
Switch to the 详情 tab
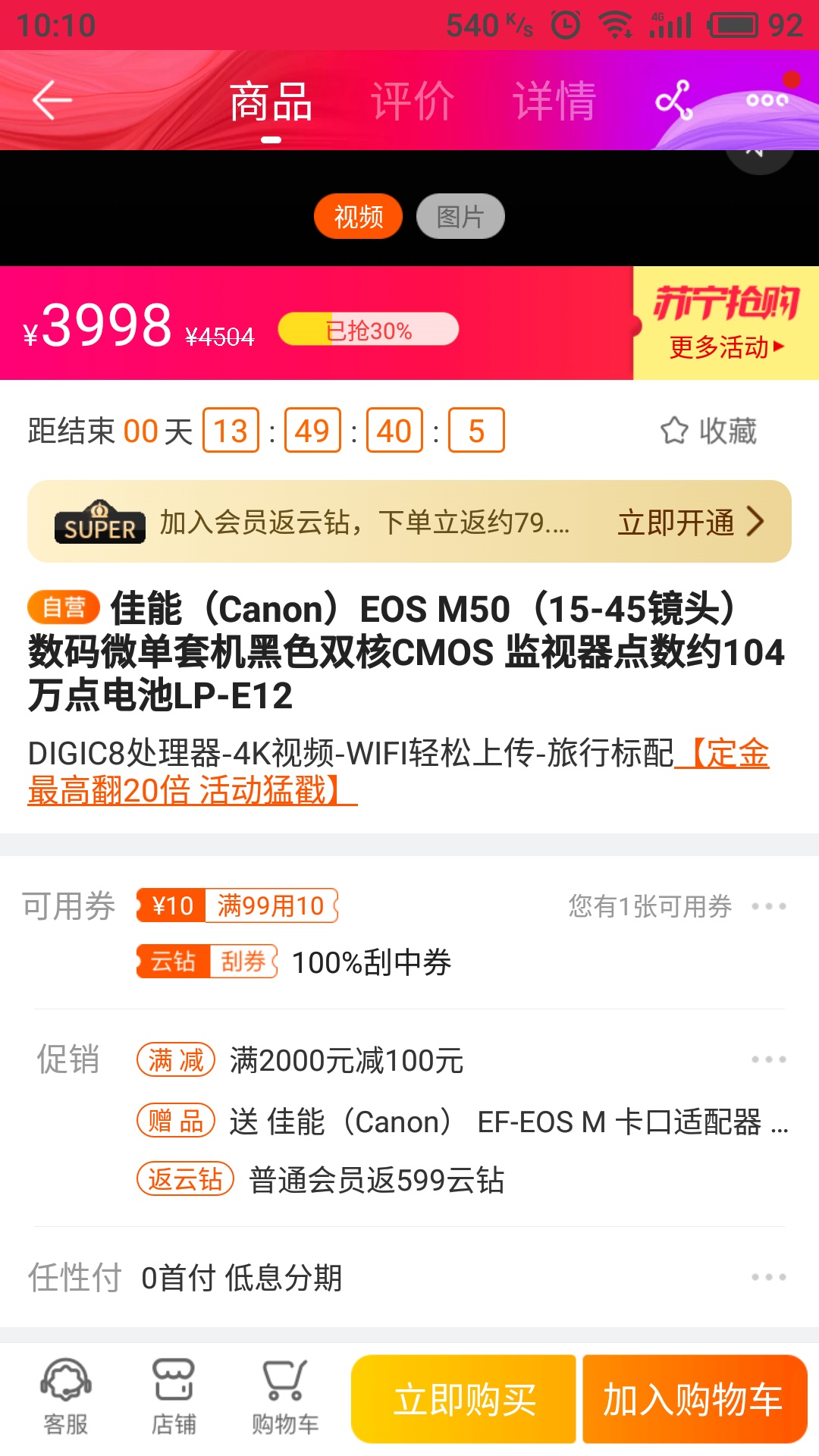554,101
